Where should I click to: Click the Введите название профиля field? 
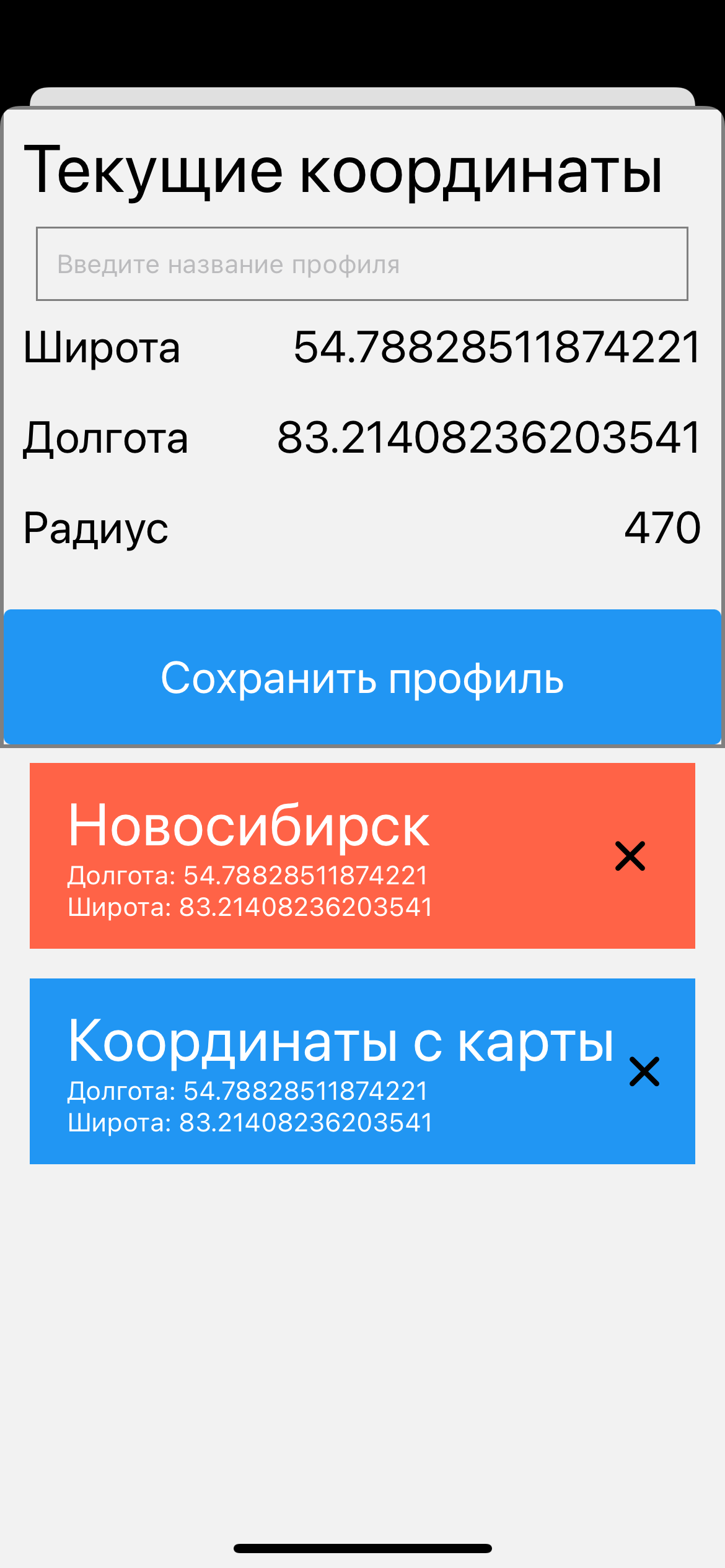point(362,264)
